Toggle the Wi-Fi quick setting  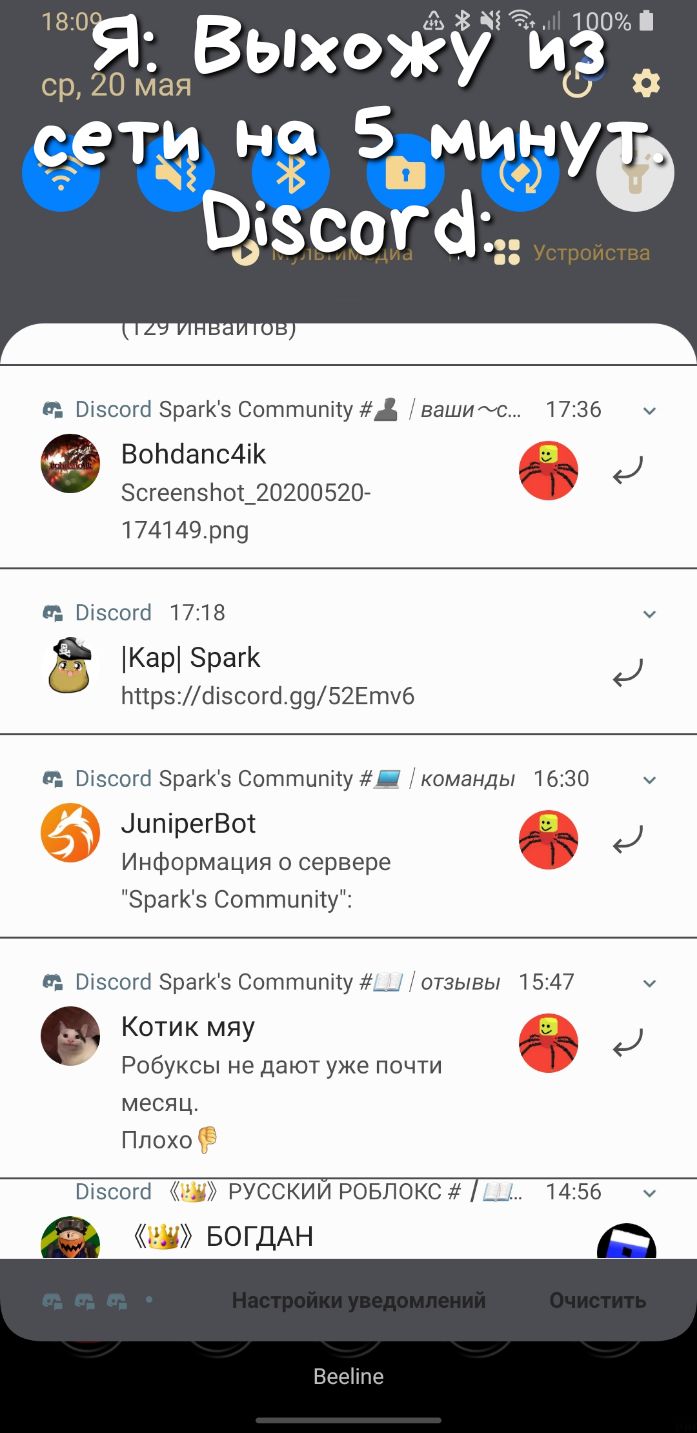[61, 172]
